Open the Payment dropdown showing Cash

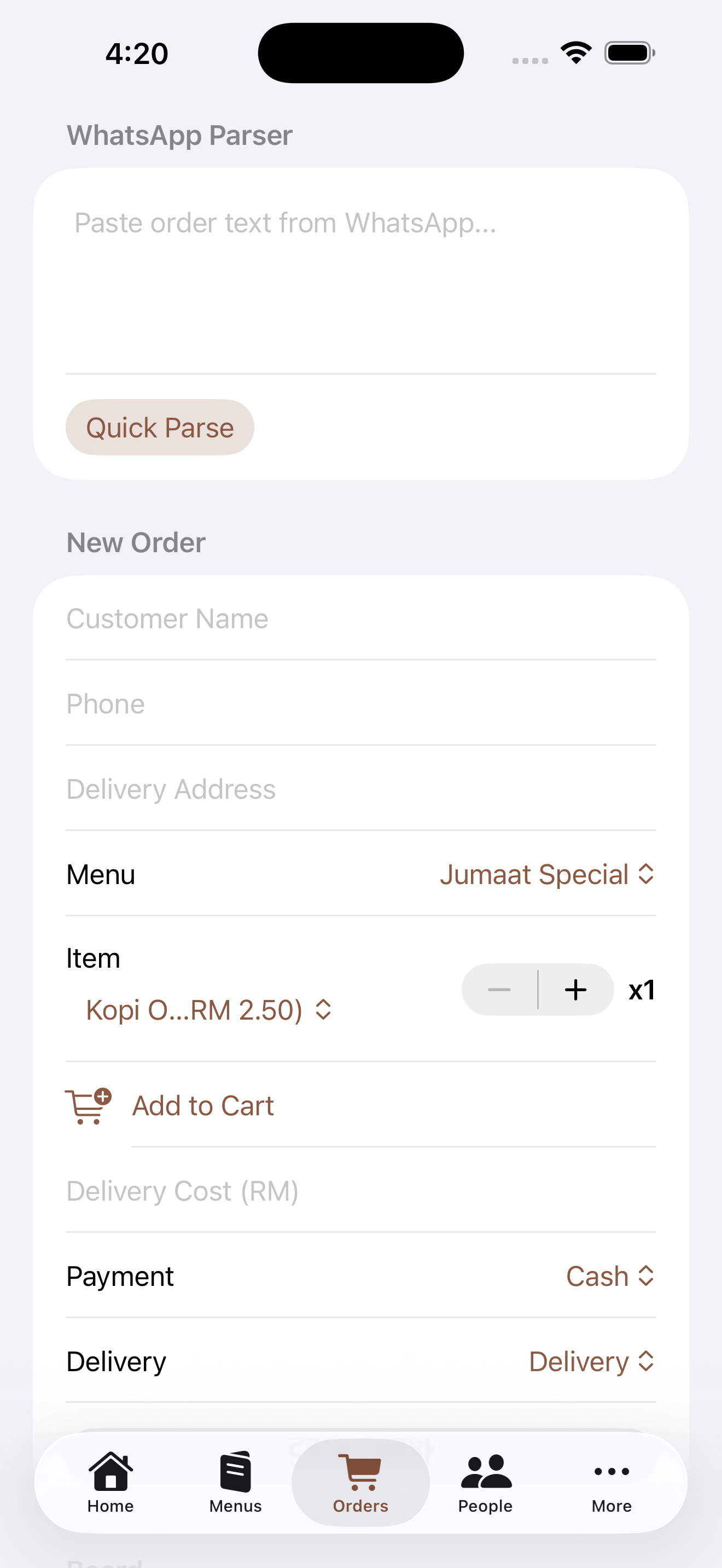pos(610,1277)
